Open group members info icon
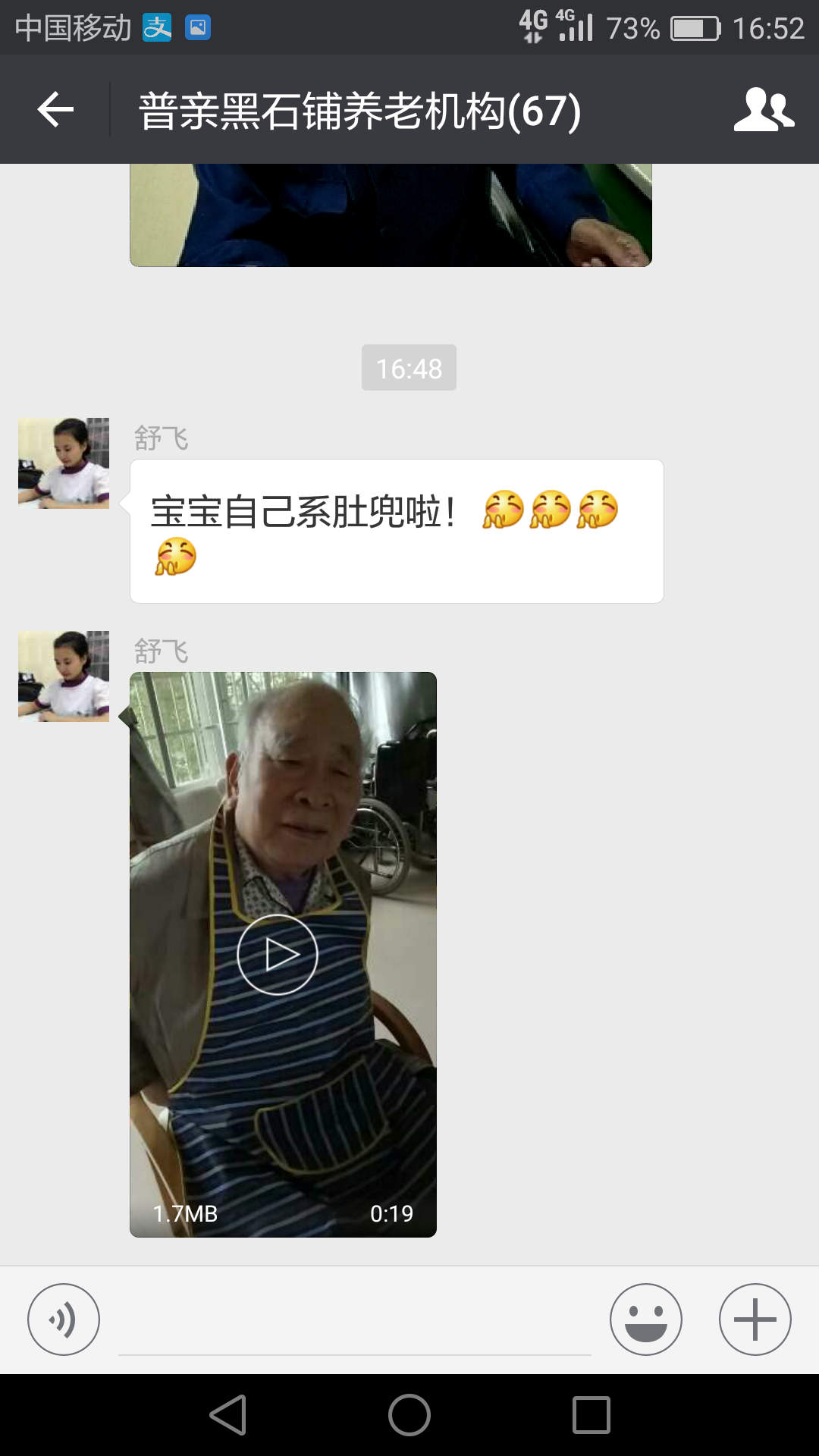 [x=763, y=110]
